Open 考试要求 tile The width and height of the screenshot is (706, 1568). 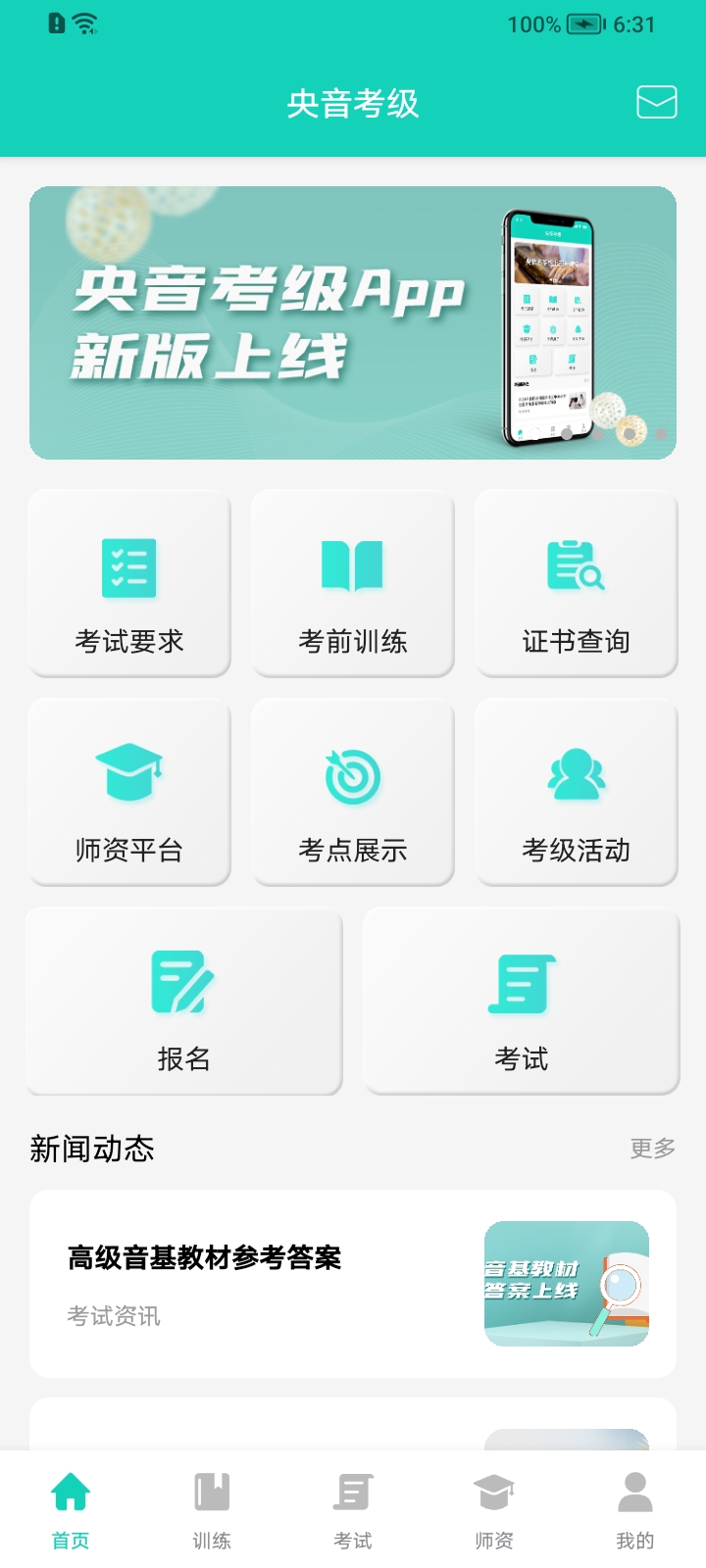tap(129, 584)
